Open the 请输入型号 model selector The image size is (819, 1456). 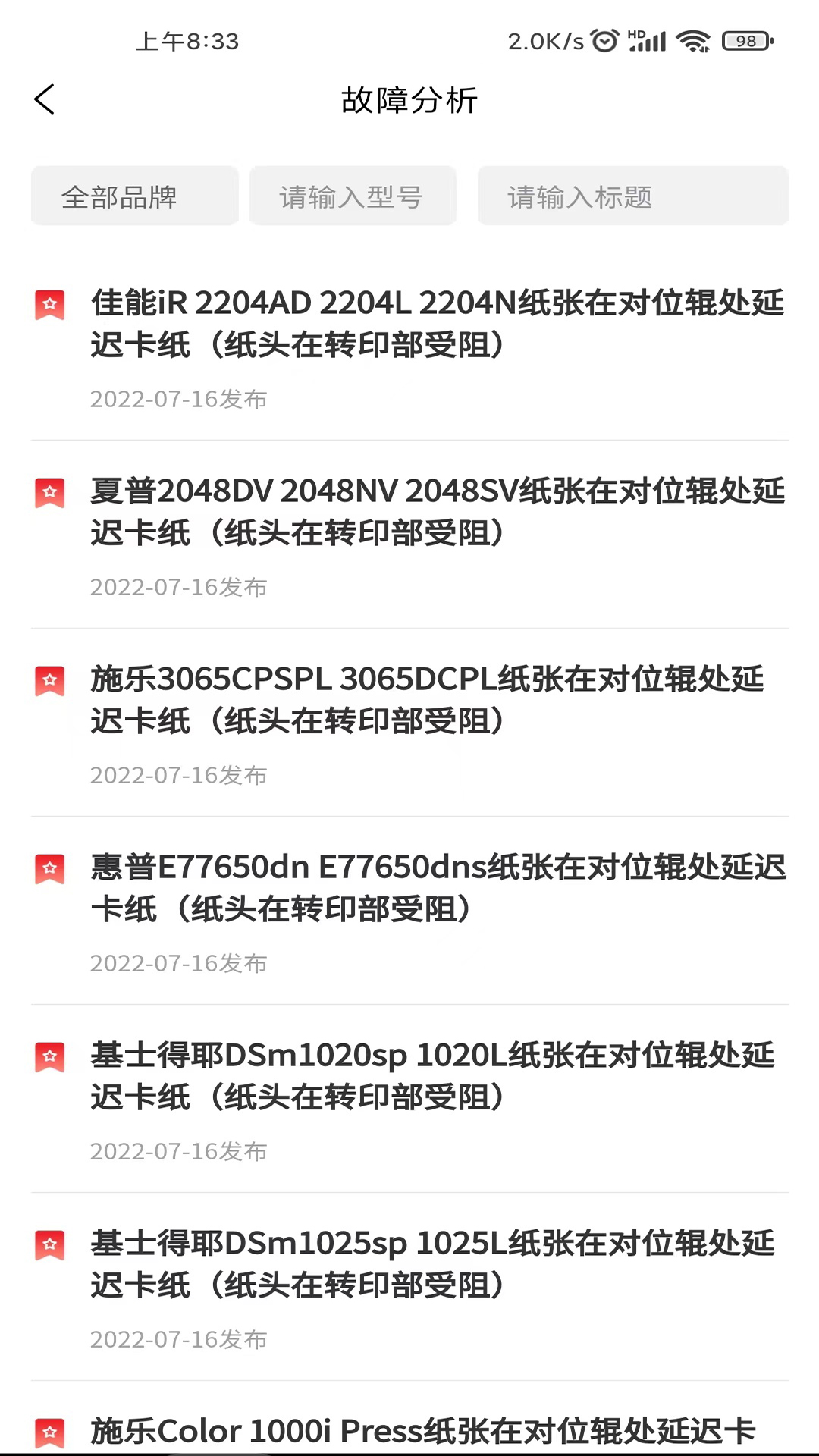[353, 196]
